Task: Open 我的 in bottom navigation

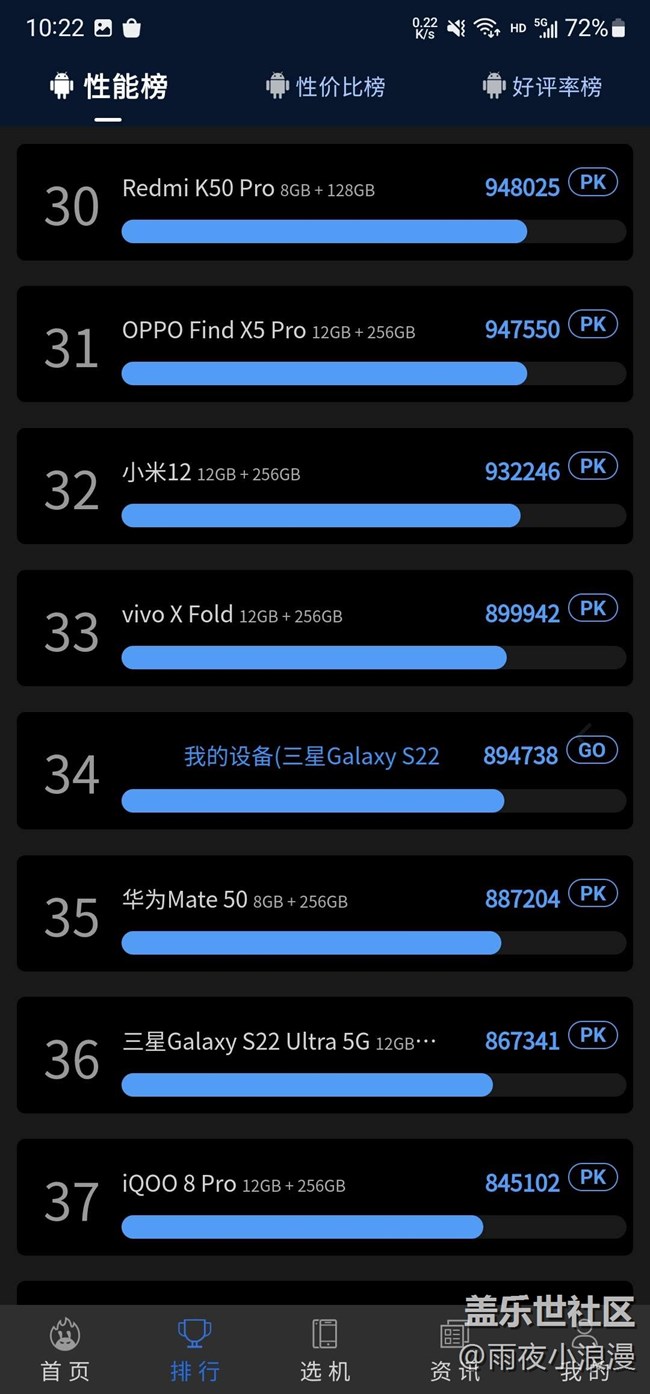Action: [585, 1350]
